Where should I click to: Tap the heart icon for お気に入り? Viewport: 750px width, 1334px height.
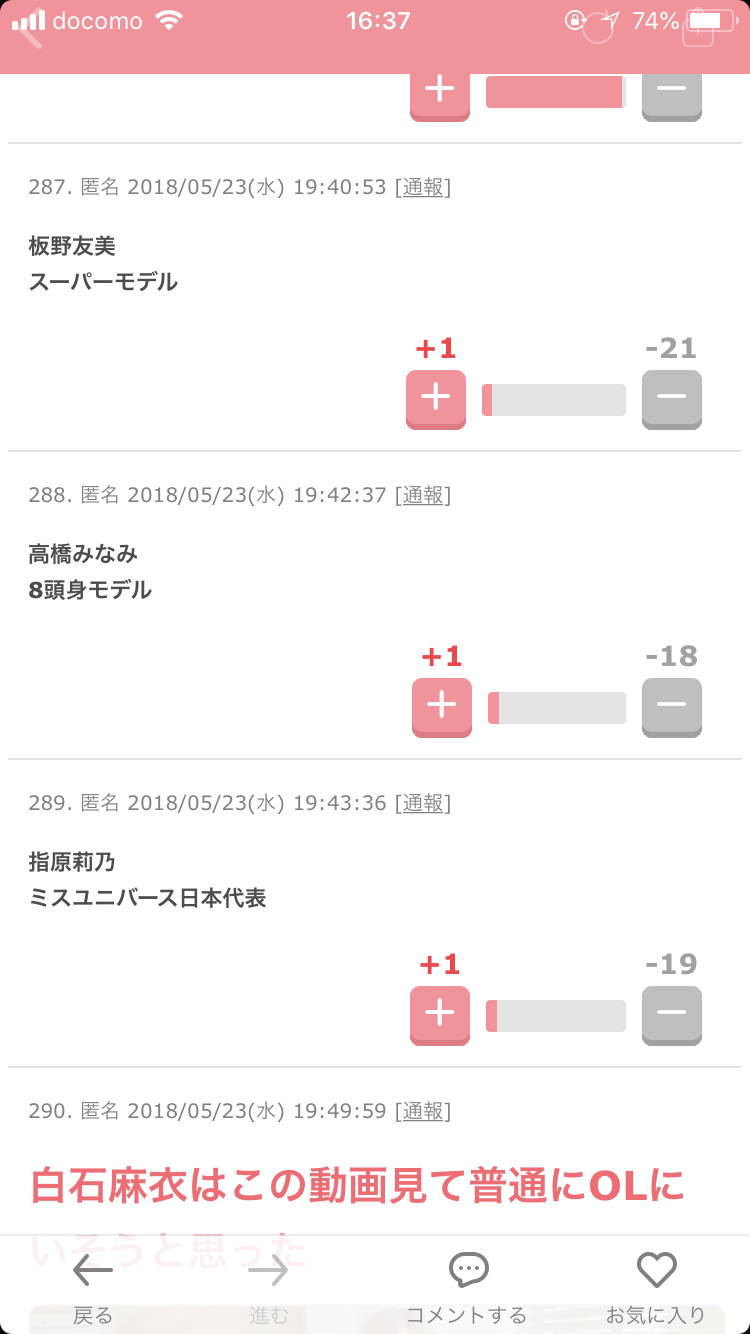tap(657, 1269)
